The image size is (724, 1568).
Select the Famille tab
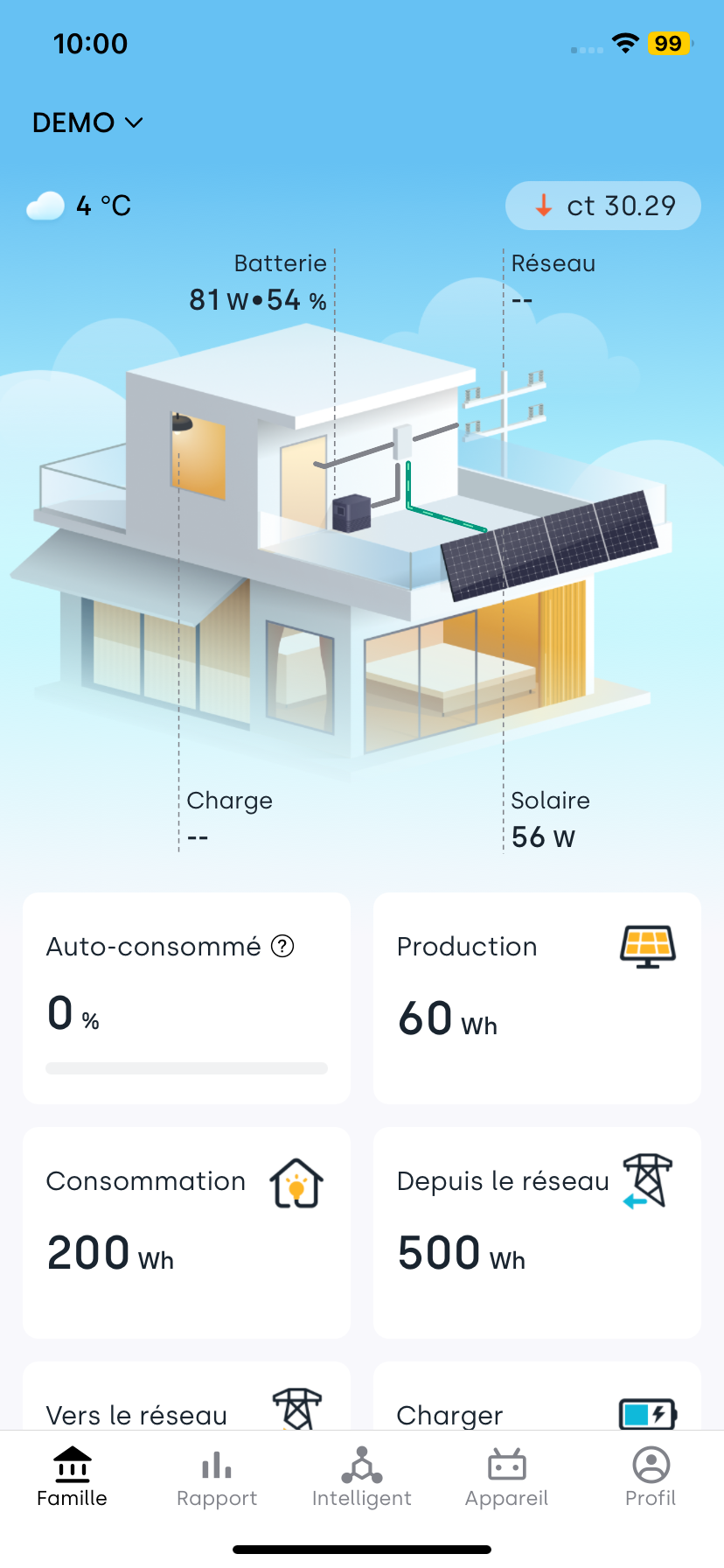point(72,1477)
